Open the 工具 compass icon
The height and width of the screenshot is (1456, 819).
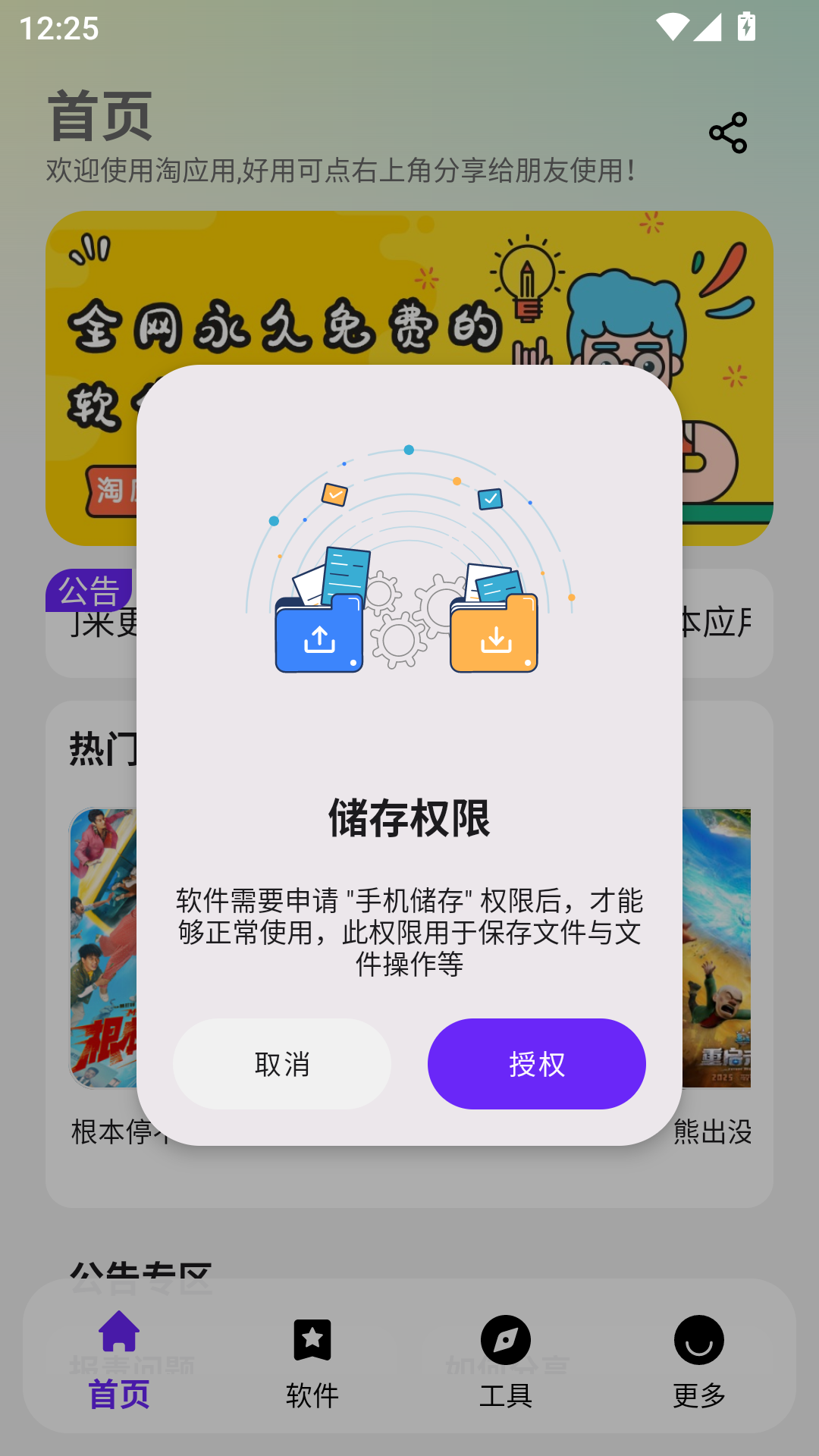coord(505,1337)
